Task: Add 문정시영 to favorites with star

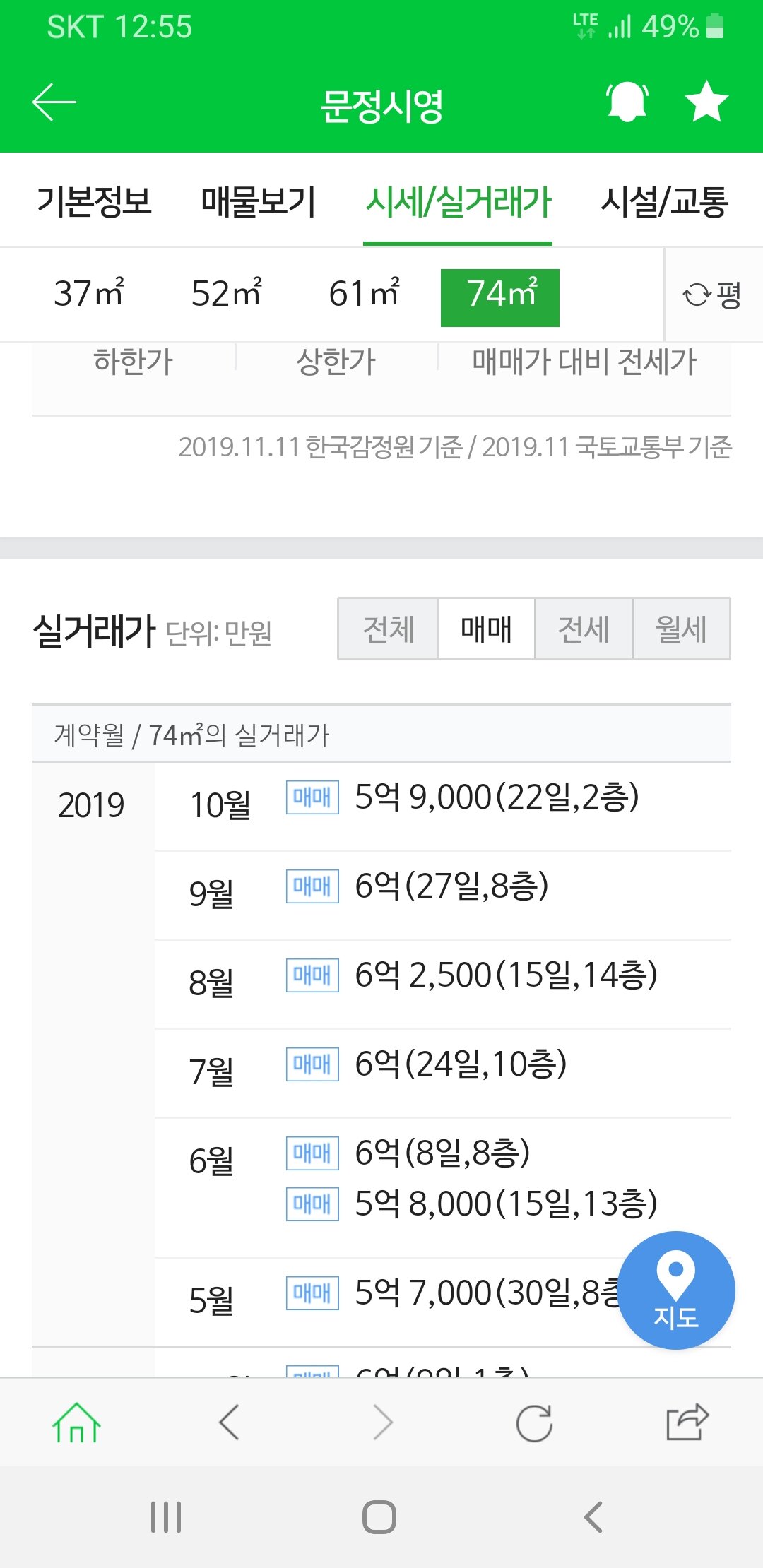Action: 706,102
